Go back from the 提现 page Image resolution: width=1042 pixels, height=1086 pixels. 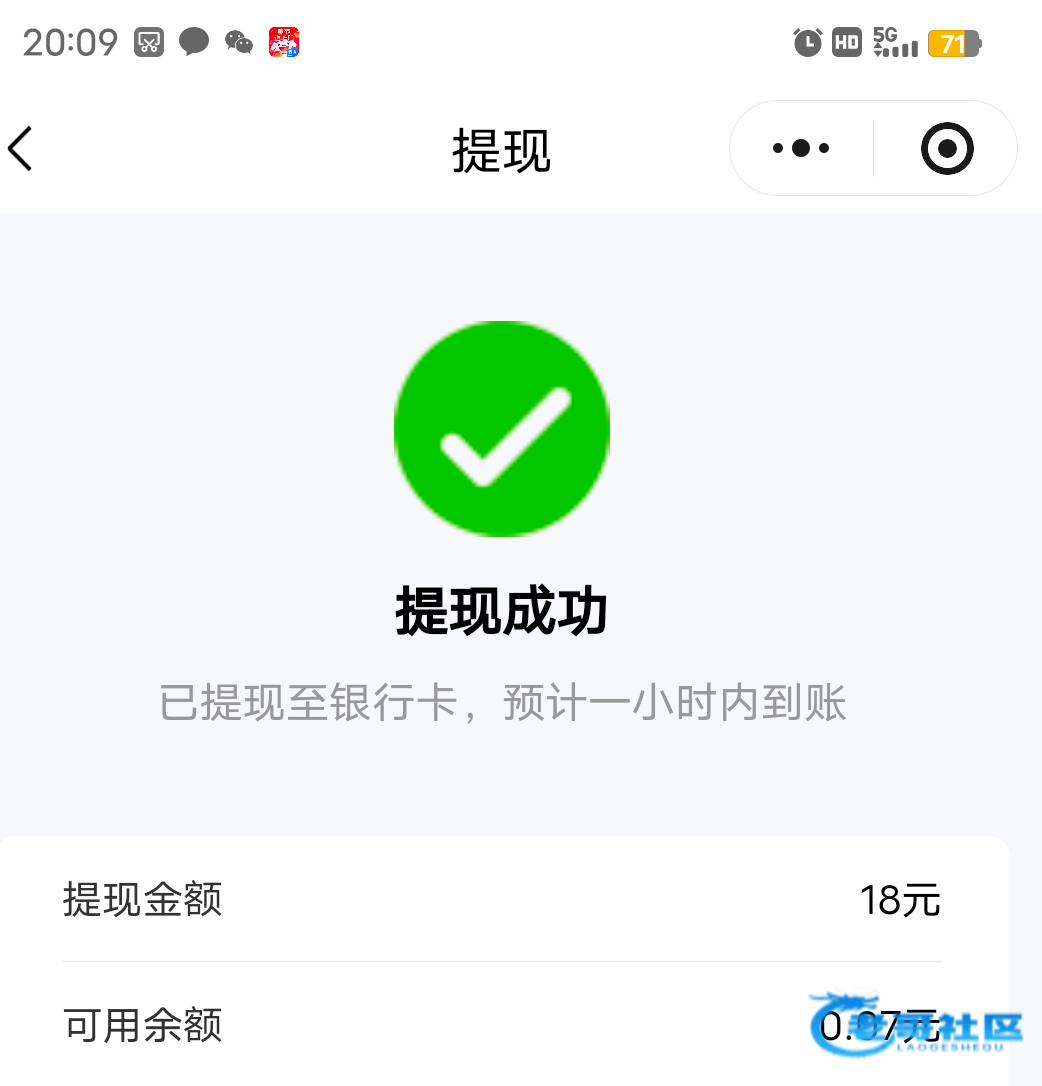(x=21, y=149)
